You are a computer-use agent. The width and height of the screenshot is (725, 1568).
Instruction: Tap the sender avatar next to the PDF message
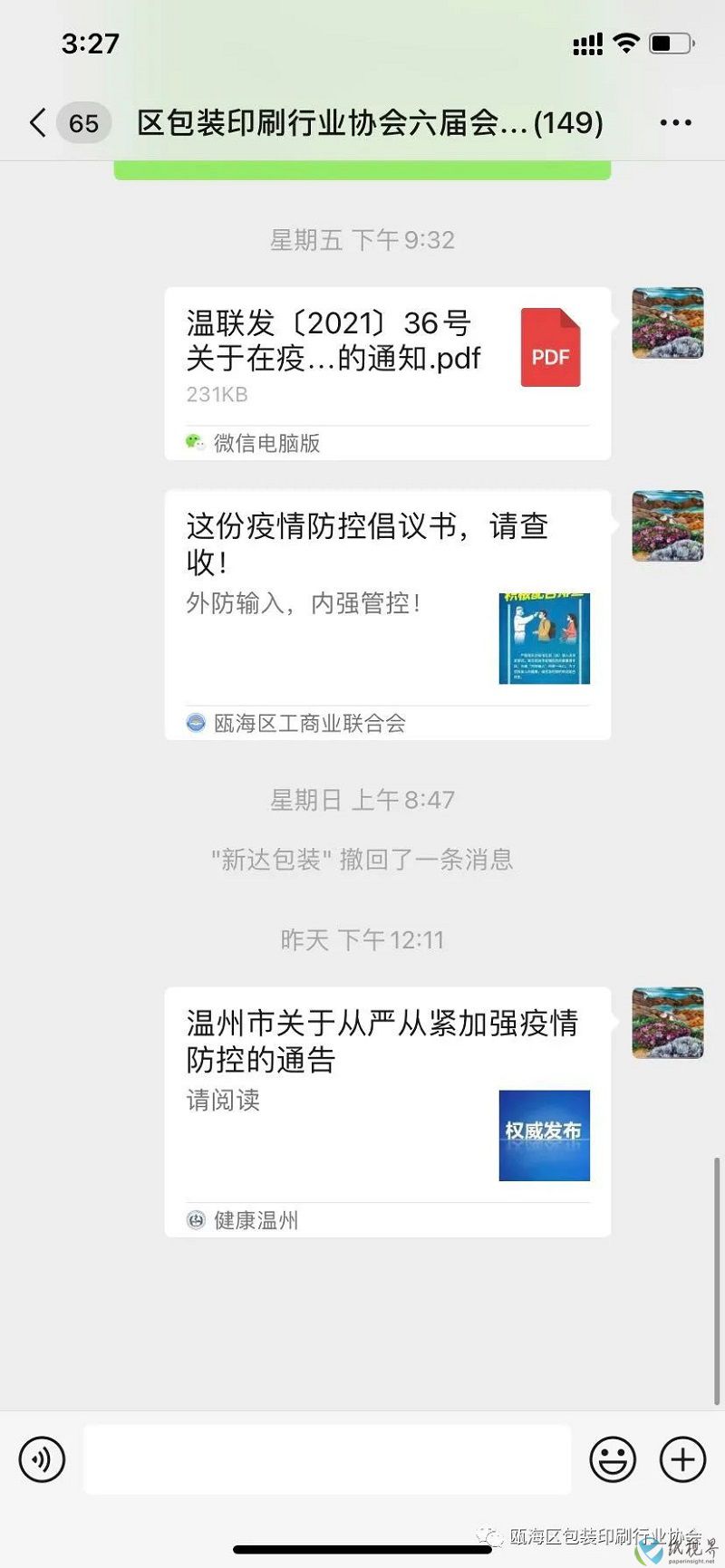[668, 323]
